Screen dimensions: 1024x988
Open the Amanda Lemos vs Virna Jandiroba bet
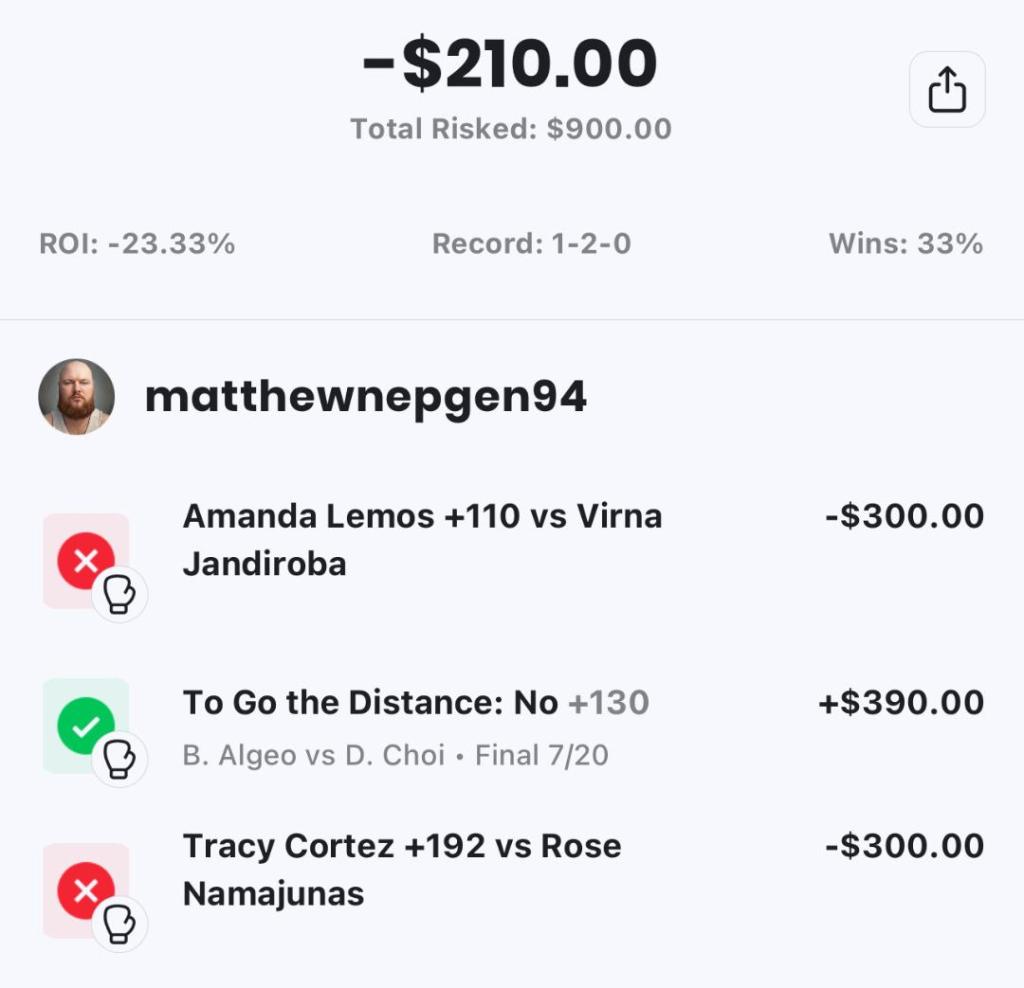tap(422, 540)
